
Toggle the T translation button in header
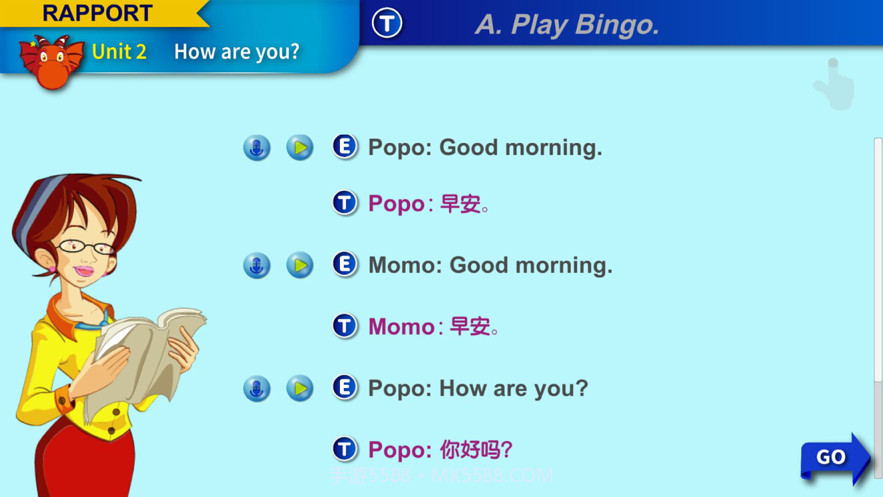(x=387, y=23)
